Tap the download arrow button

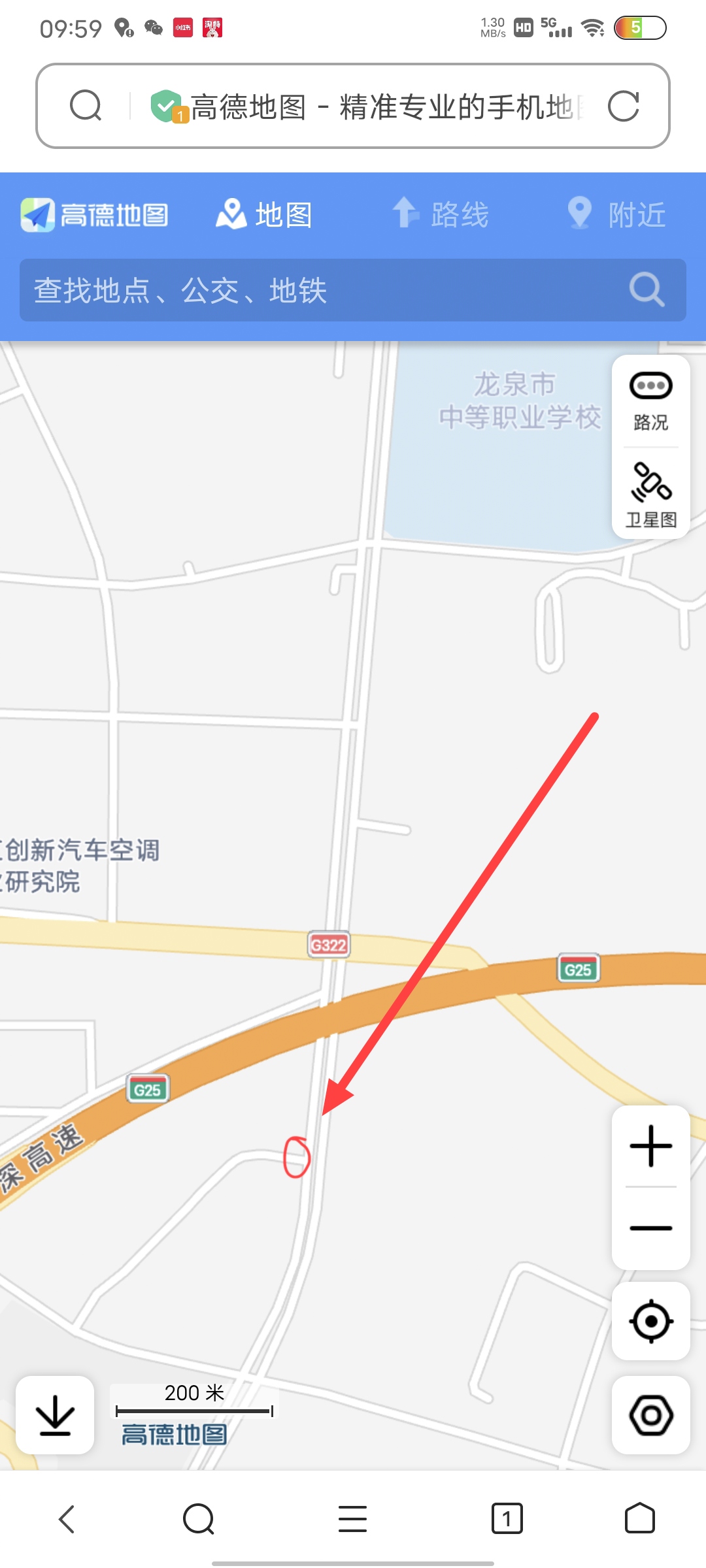55,1415
